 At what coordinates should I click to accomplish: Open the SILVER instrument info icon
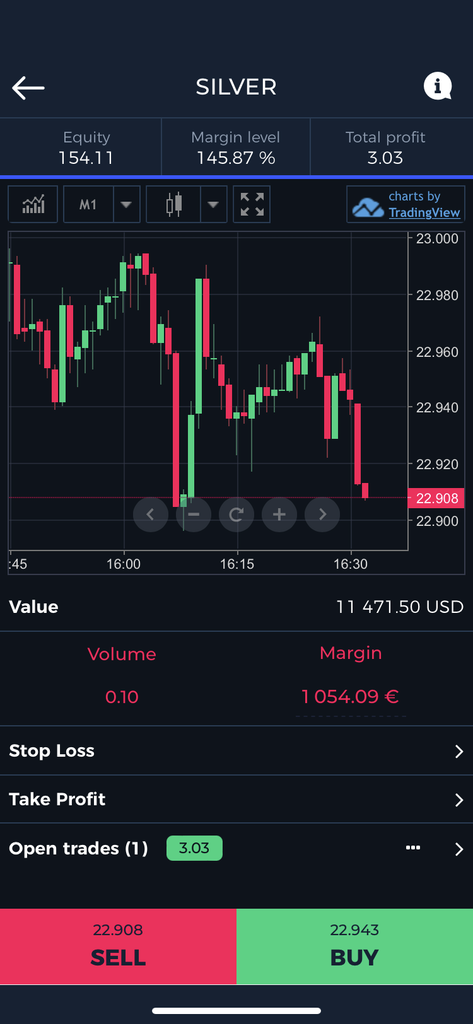tap(438, 86)
